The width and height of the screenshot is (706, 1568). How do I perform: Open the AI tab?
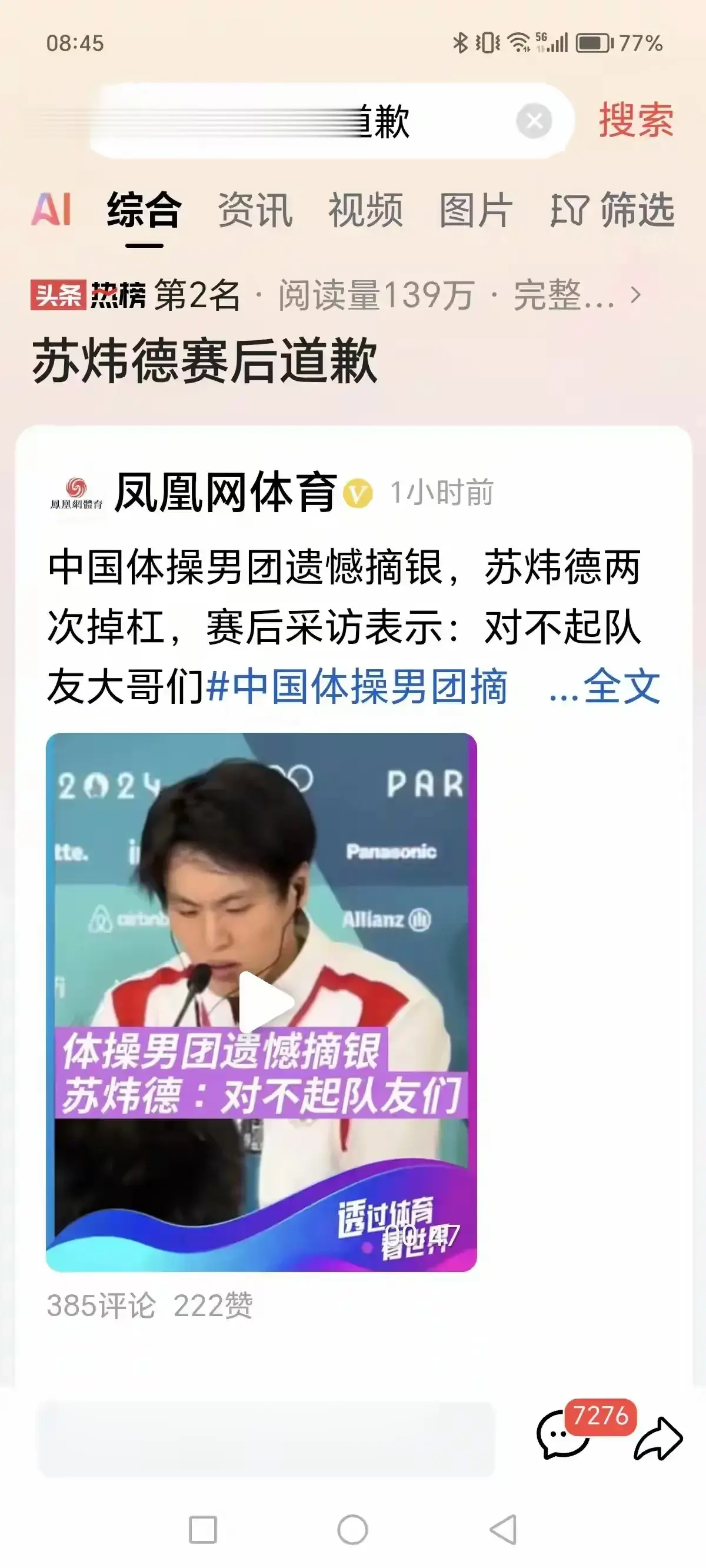[x=52, y=210]
